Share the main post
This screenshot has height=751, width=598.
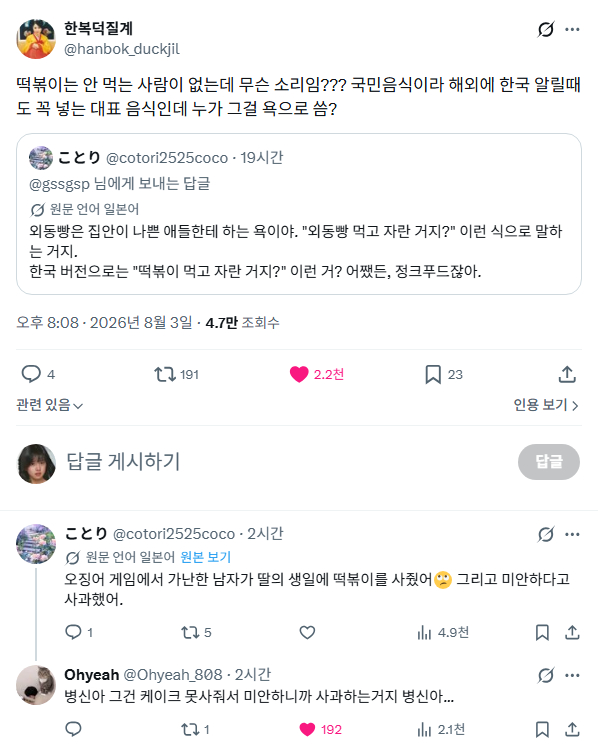point(567,374)
